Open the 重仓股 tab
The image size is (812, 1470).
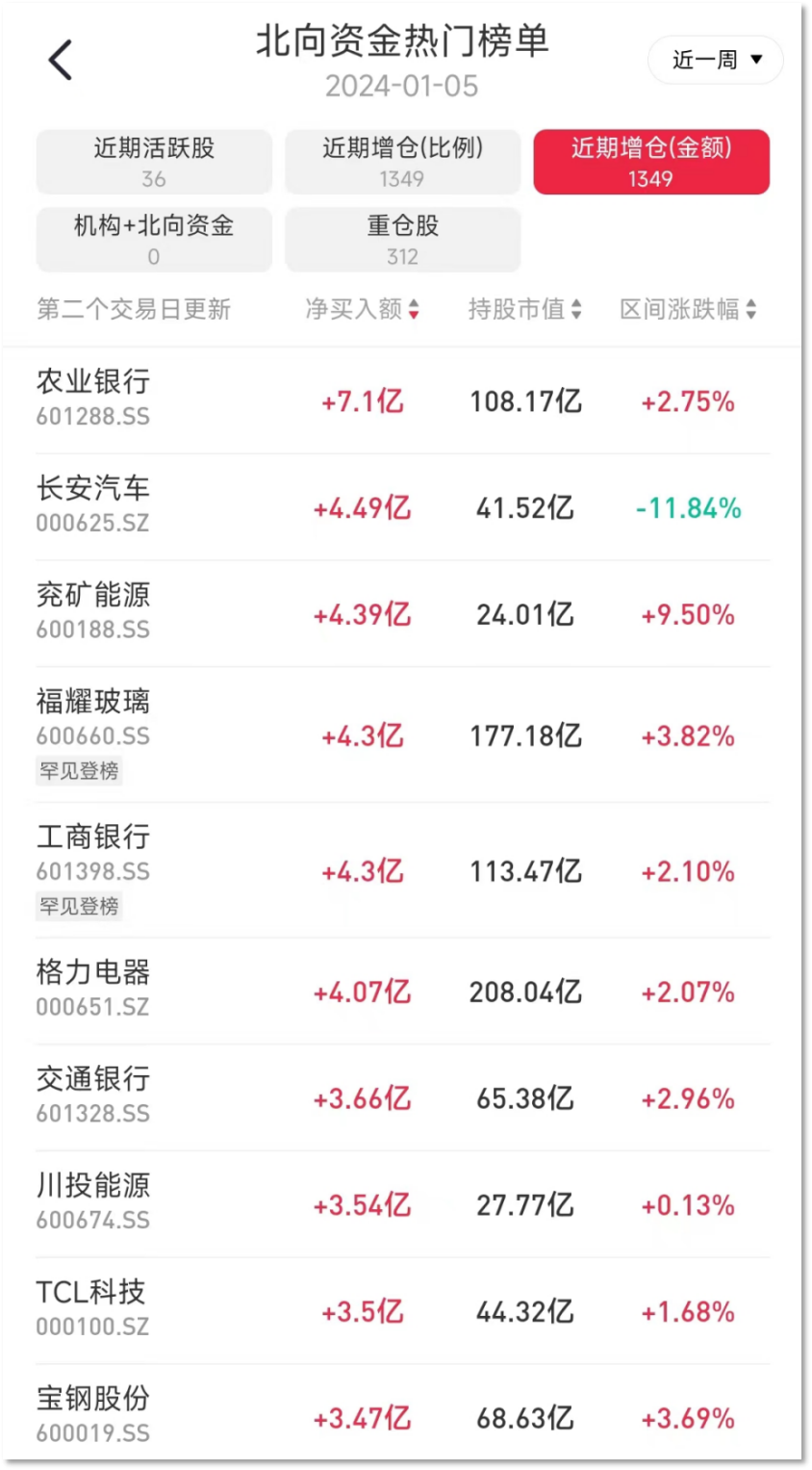[x=402, y=240]
